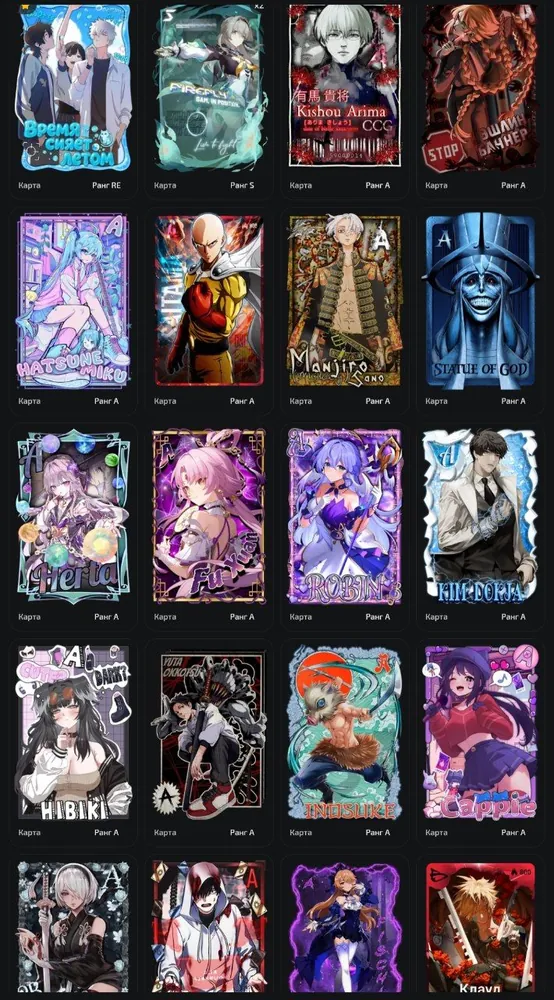Screen dimensions: 554x1000
Task: View the Yuta Okkotsu card
Action: click(x=209, y=732)
